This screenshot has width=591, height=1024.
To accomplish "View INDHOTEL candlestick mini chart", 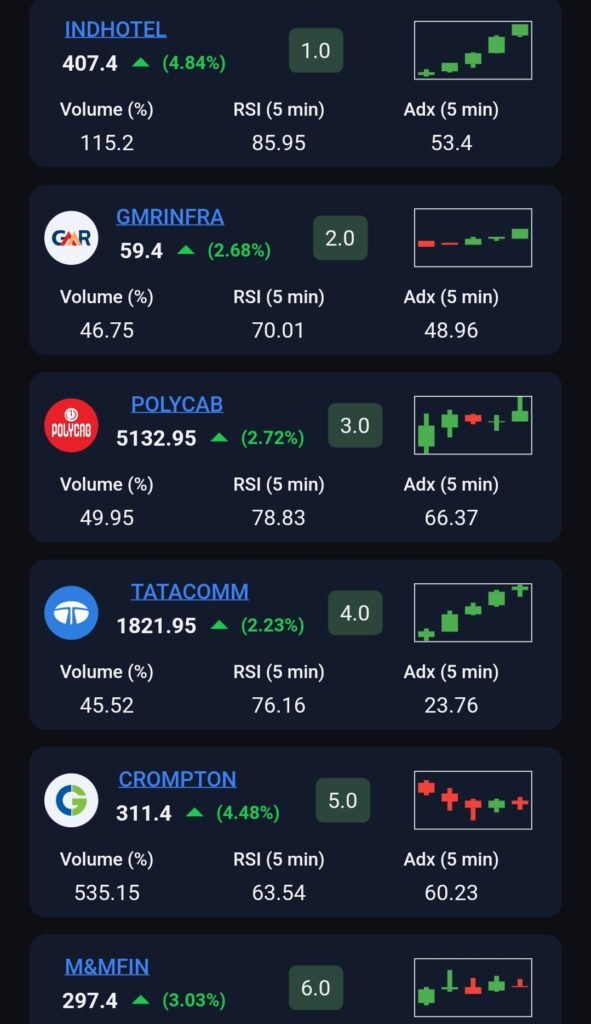I will [x=473, y=50].
